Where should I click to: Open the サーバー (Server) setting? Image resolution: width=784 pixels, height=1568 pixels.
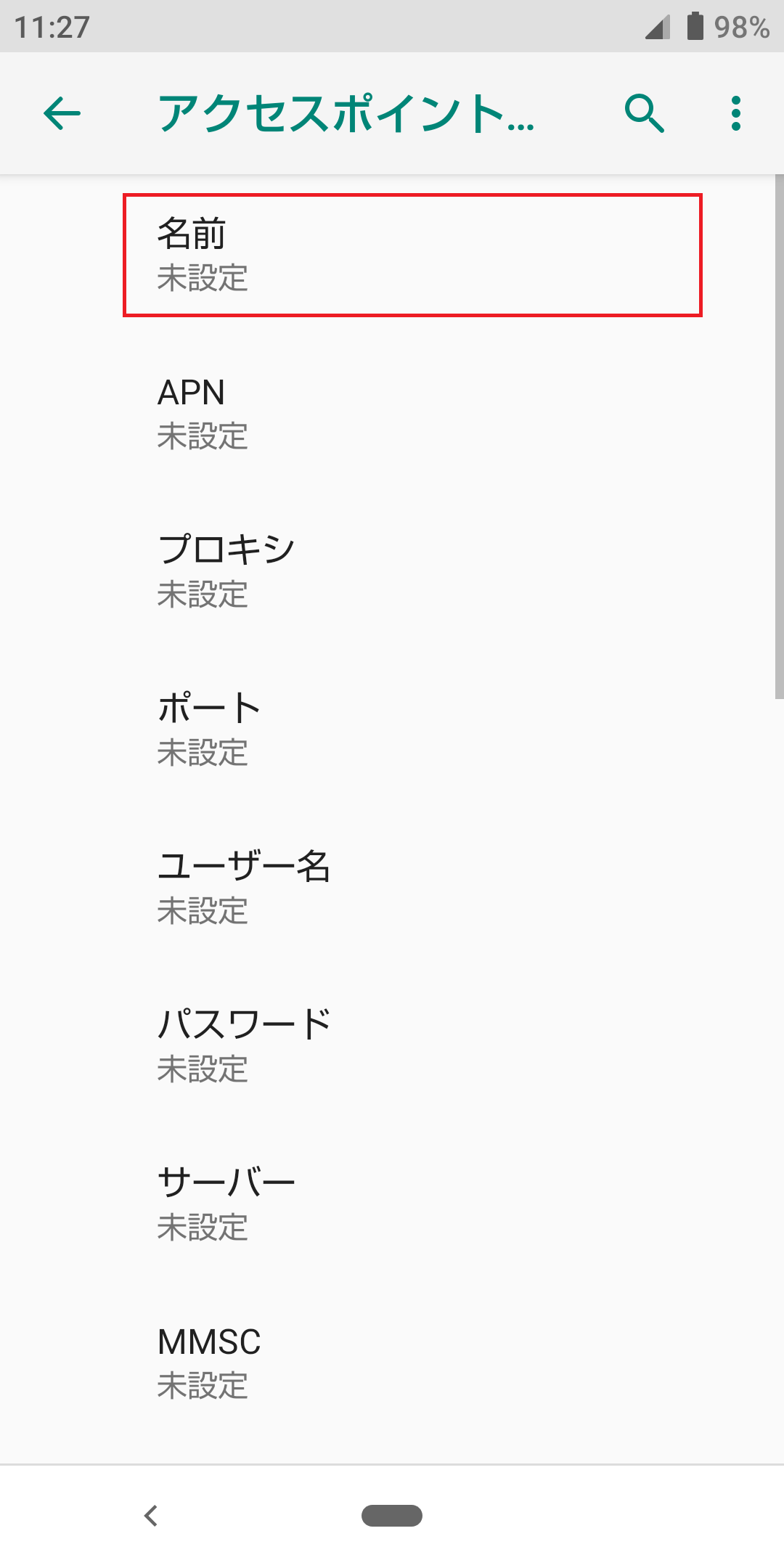tap(392, 1202)
